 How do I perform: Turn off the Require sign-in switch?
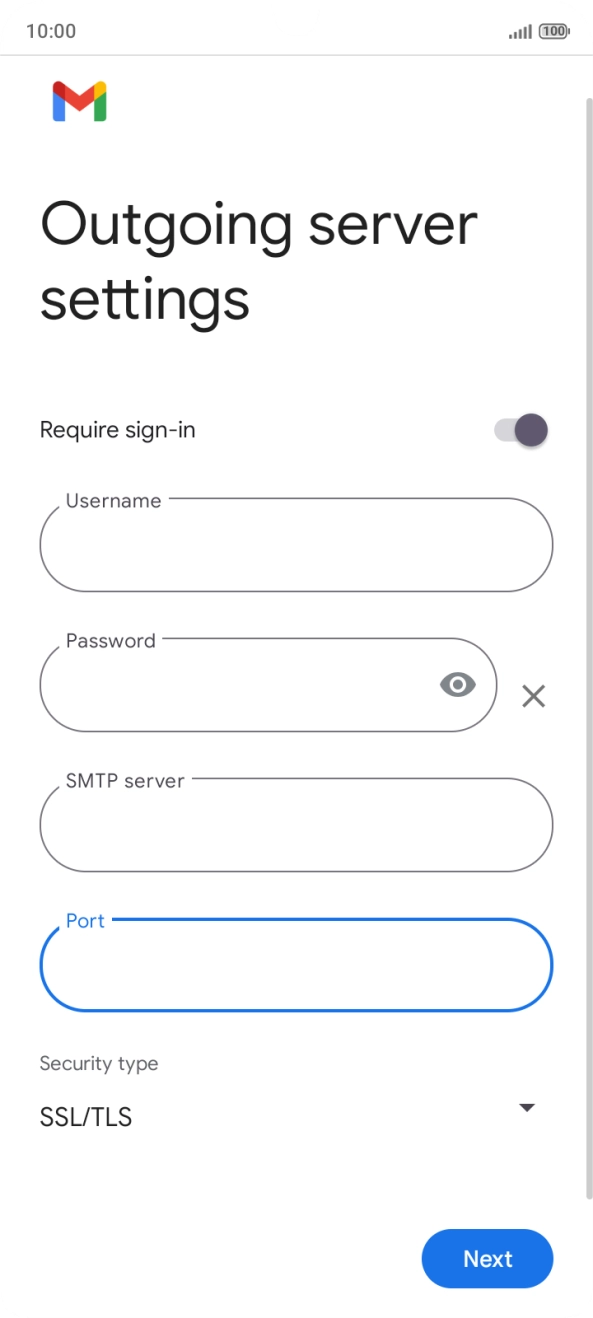[x=521, y=430]
